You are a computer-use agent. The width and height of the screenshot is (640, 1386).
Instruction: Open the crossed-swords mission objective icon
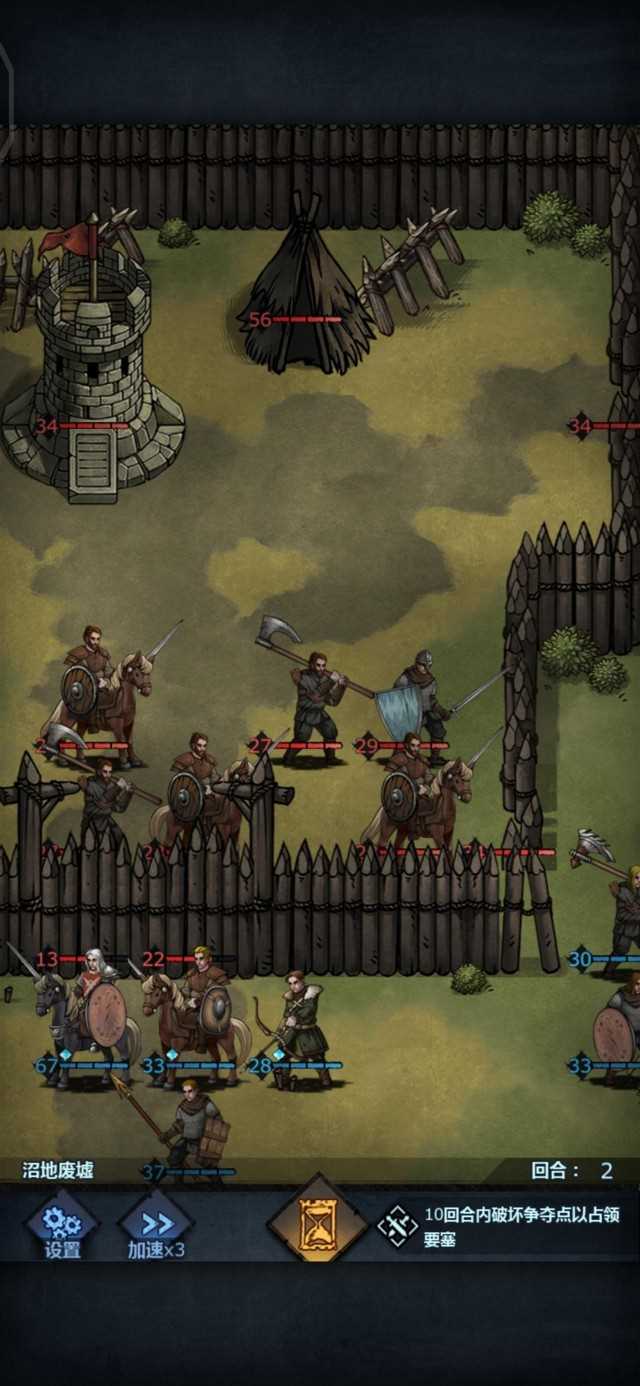pos(397,1225)
